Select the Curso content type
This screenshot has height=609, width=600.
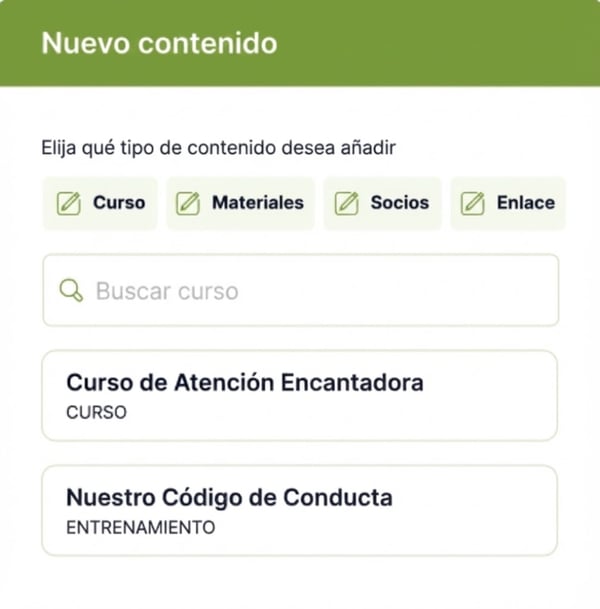point(100,203)
